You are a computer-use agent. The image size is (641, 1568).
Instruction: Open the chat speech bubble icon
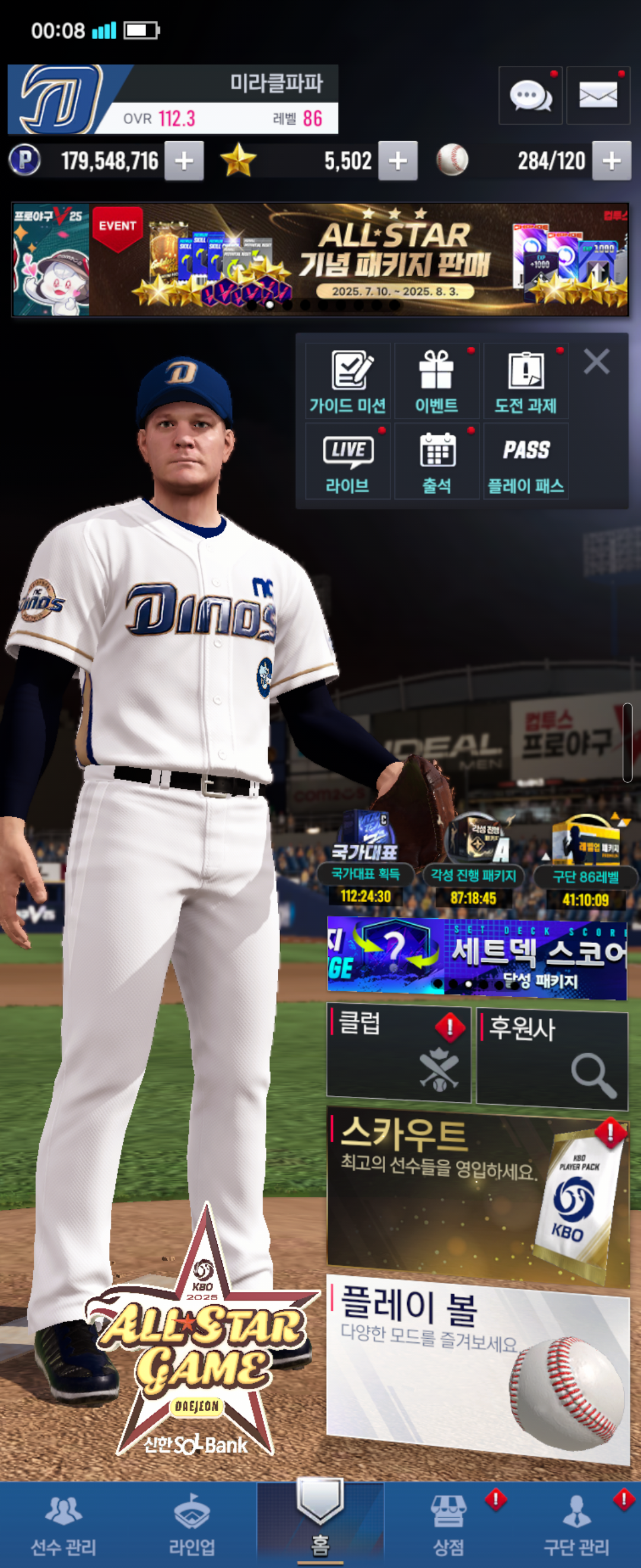pos(529,96)
